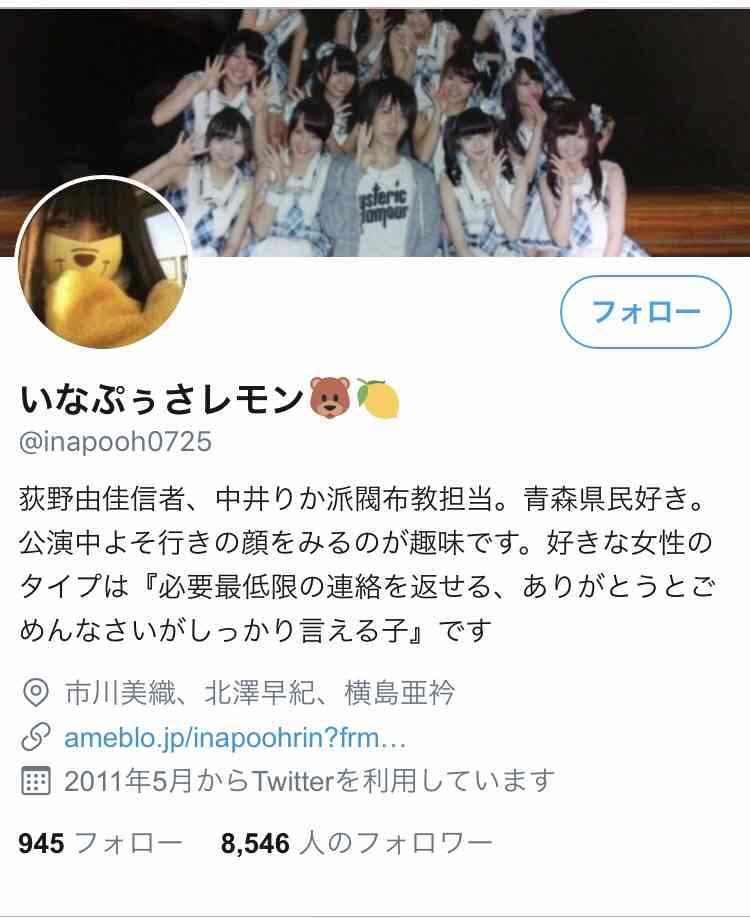
Task: Open the 8,546 フォロワー followers list
Action: point(356,844)
